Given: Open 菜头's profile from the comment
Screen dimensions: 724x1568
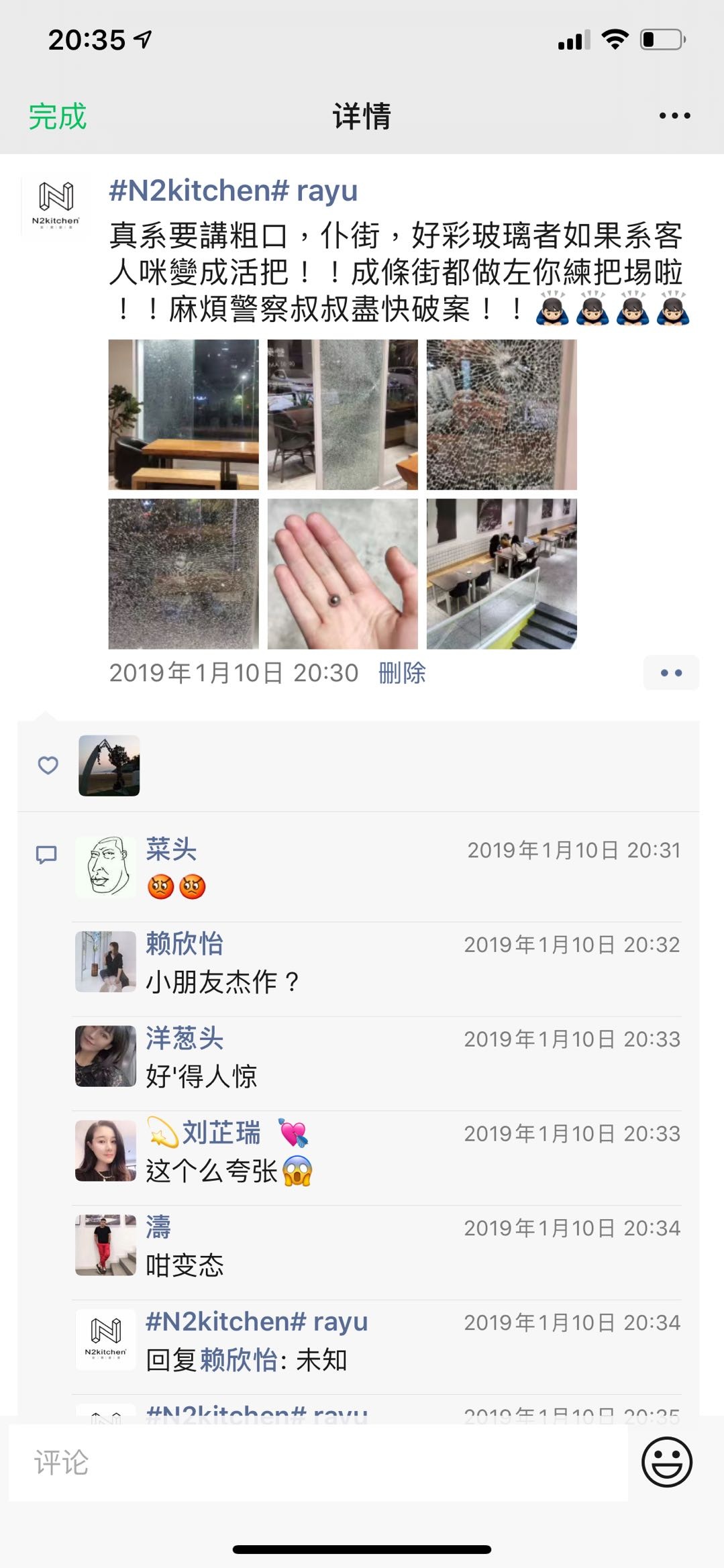Looking at the screenshot, I should (x=171, y=849).
